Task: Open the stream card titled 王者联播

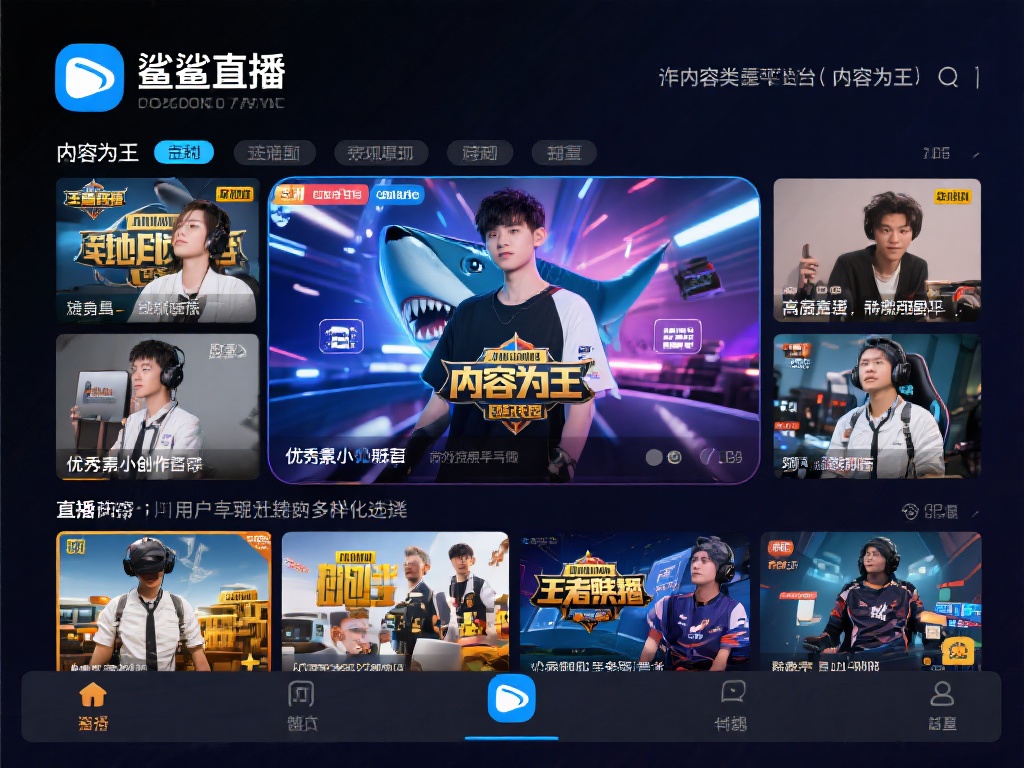Action: tap(636, 602)
